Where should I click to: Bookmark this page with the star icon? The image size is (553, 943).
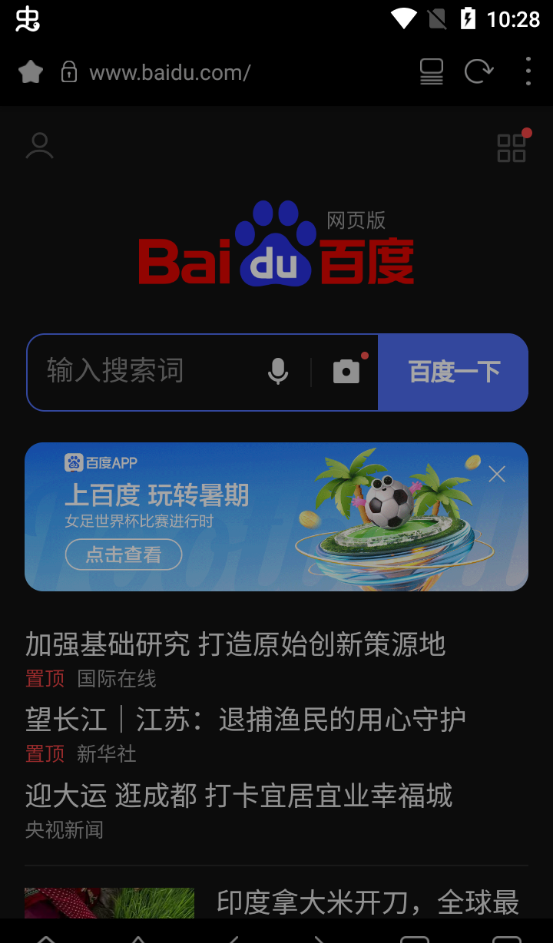coord(31,73)
